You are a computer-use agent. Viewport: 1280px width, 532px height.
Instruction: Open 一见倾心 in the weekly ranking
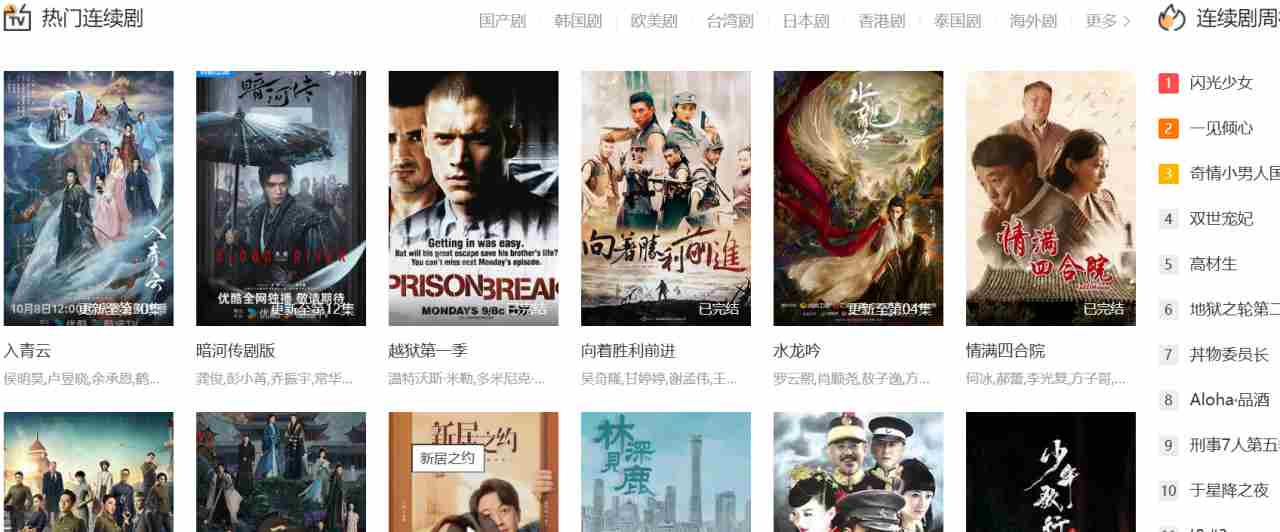(1221, 128)
